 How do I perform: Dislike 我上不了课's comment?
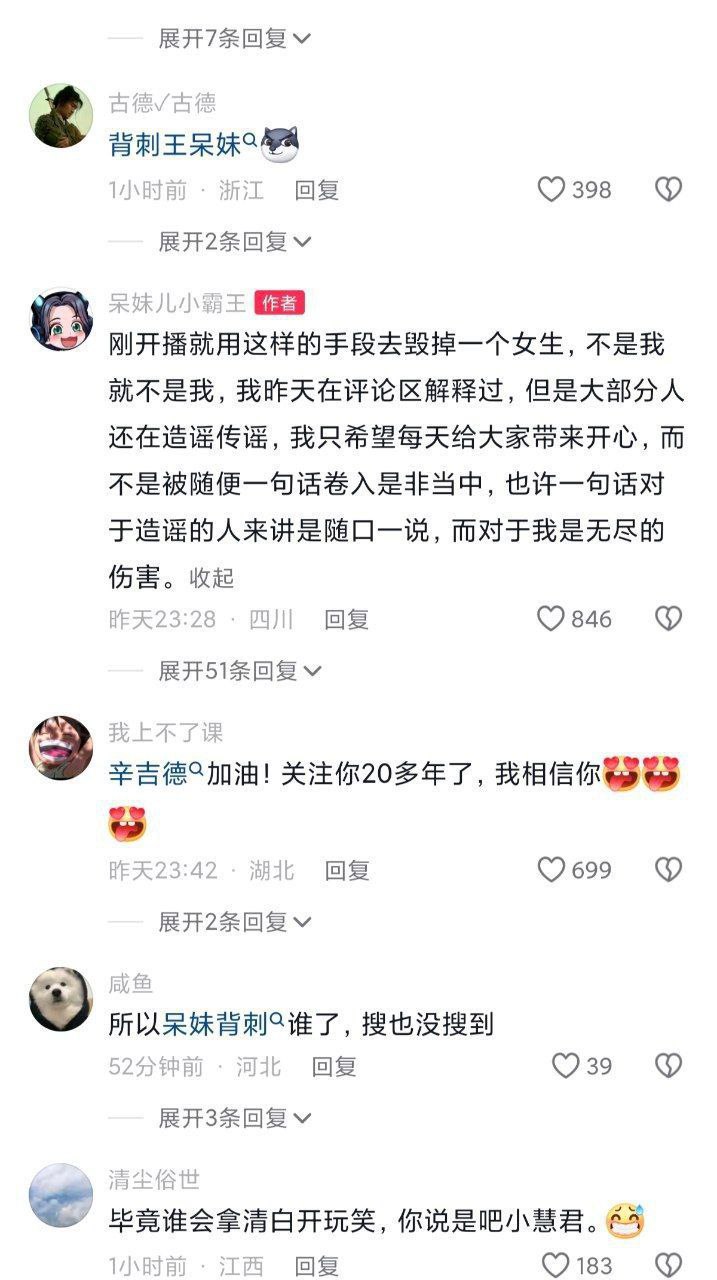click(x=668, y=870)
